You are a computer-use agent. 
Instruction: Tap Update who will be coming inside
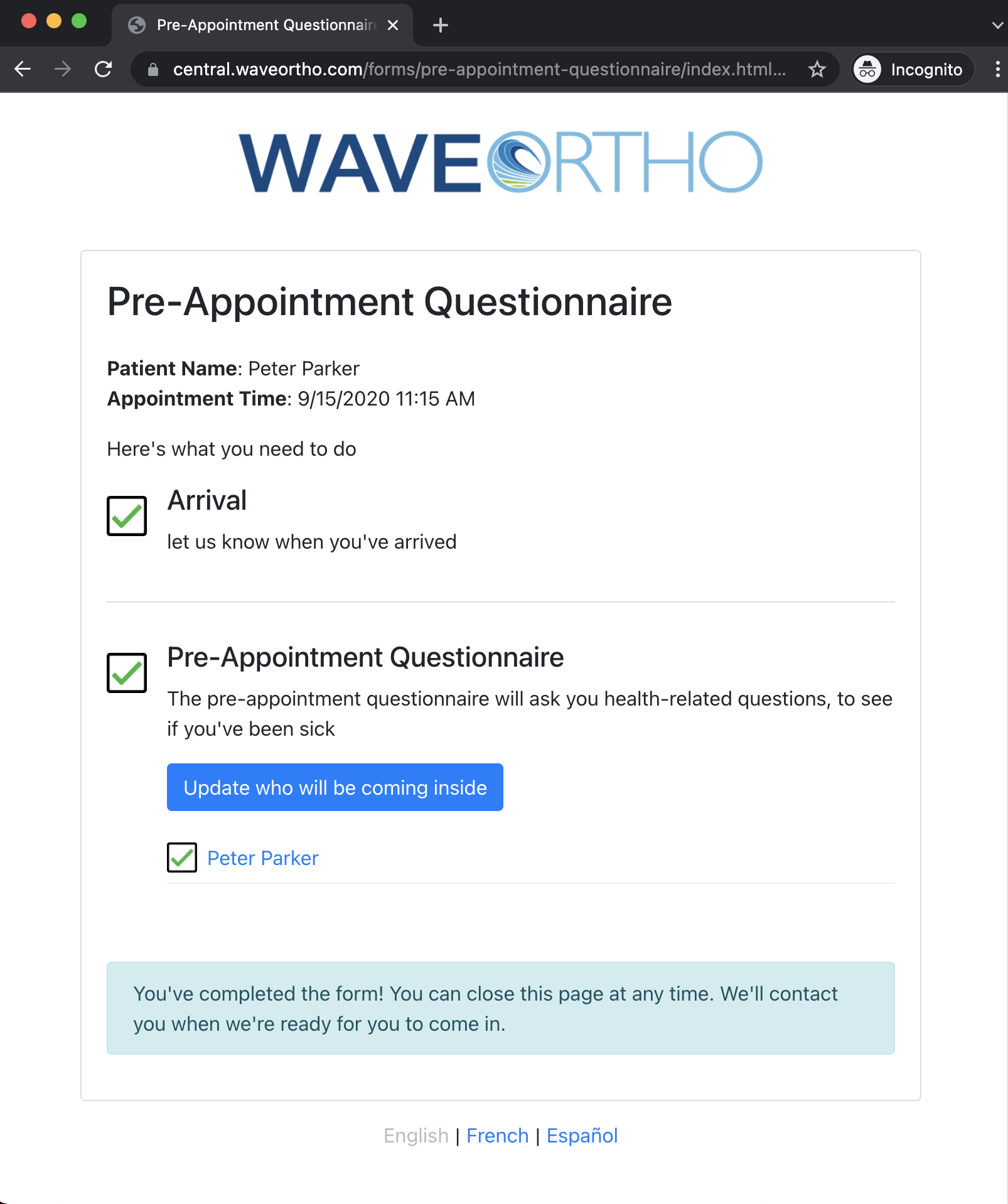pyautogui.click(x=335, y=787)
